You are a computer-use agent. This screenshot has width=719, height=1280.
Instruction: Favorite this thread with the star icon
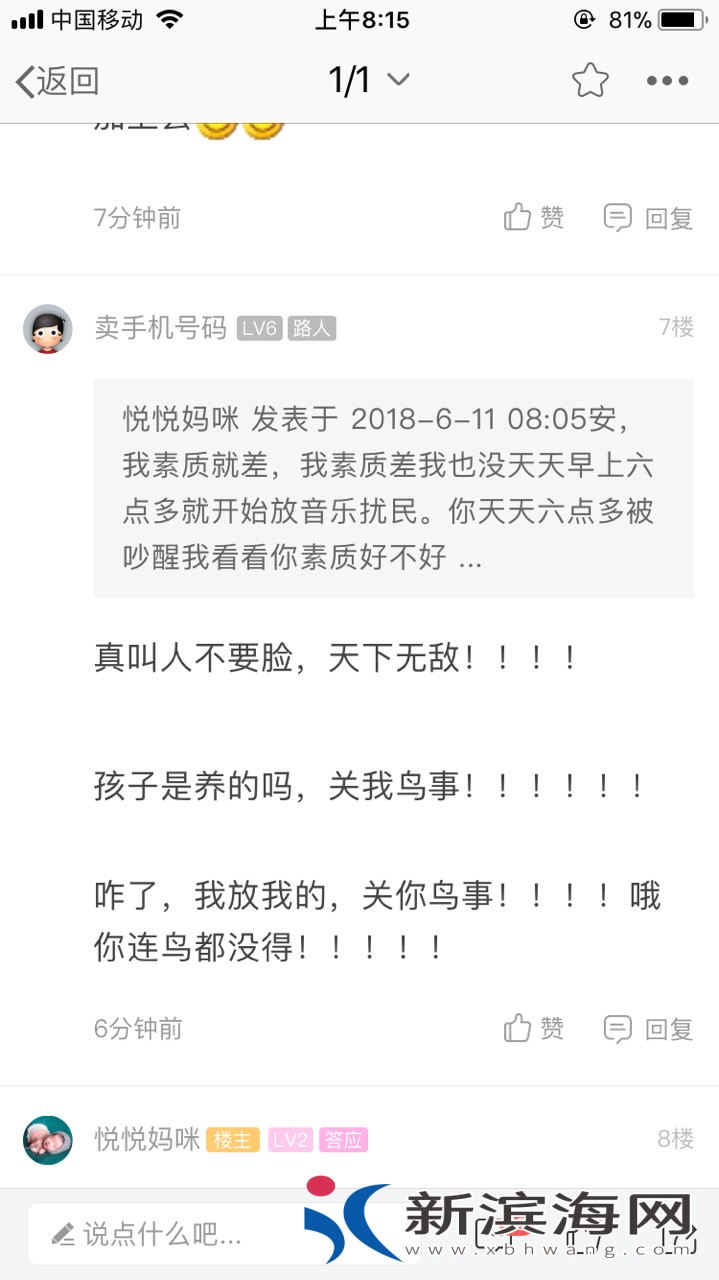point(590,81)
